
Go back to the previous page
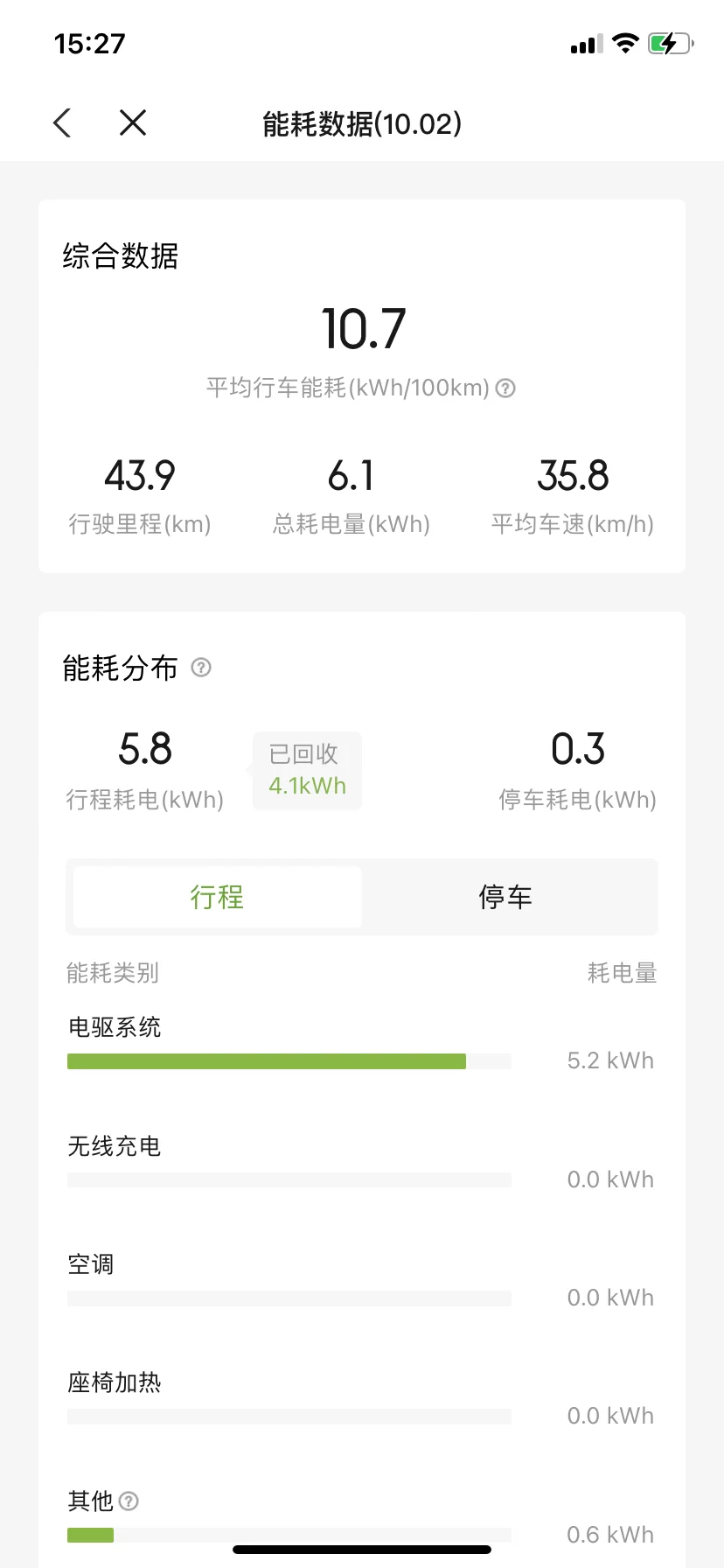(x=62, y=123)
